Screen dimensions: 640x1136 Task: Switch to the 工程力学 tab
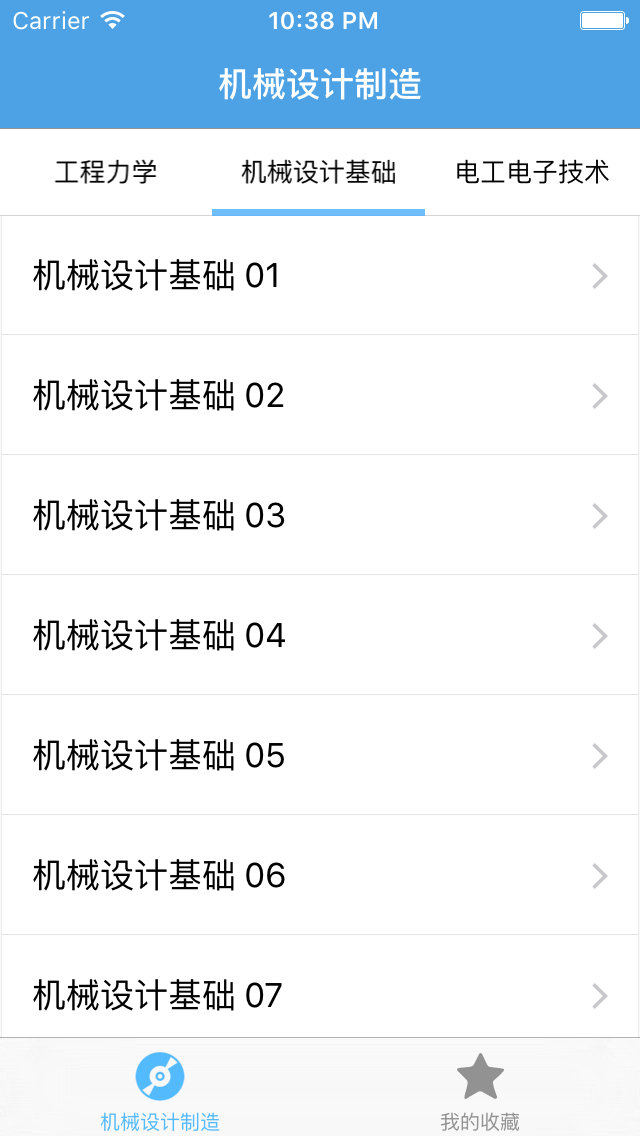pos(106,172)
